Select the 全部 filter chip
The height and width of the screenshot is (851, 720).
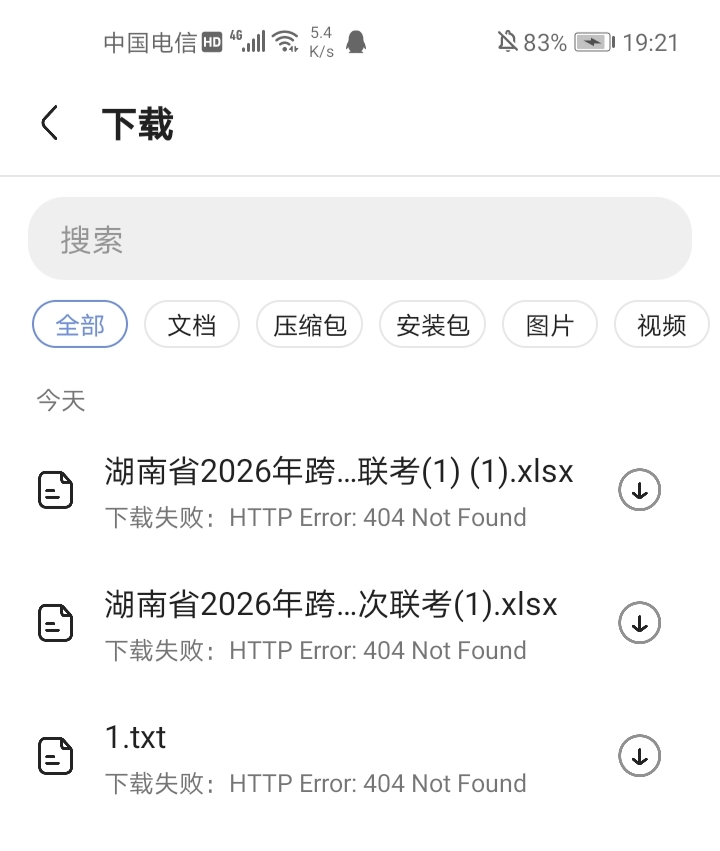click(x=80, y=325)
